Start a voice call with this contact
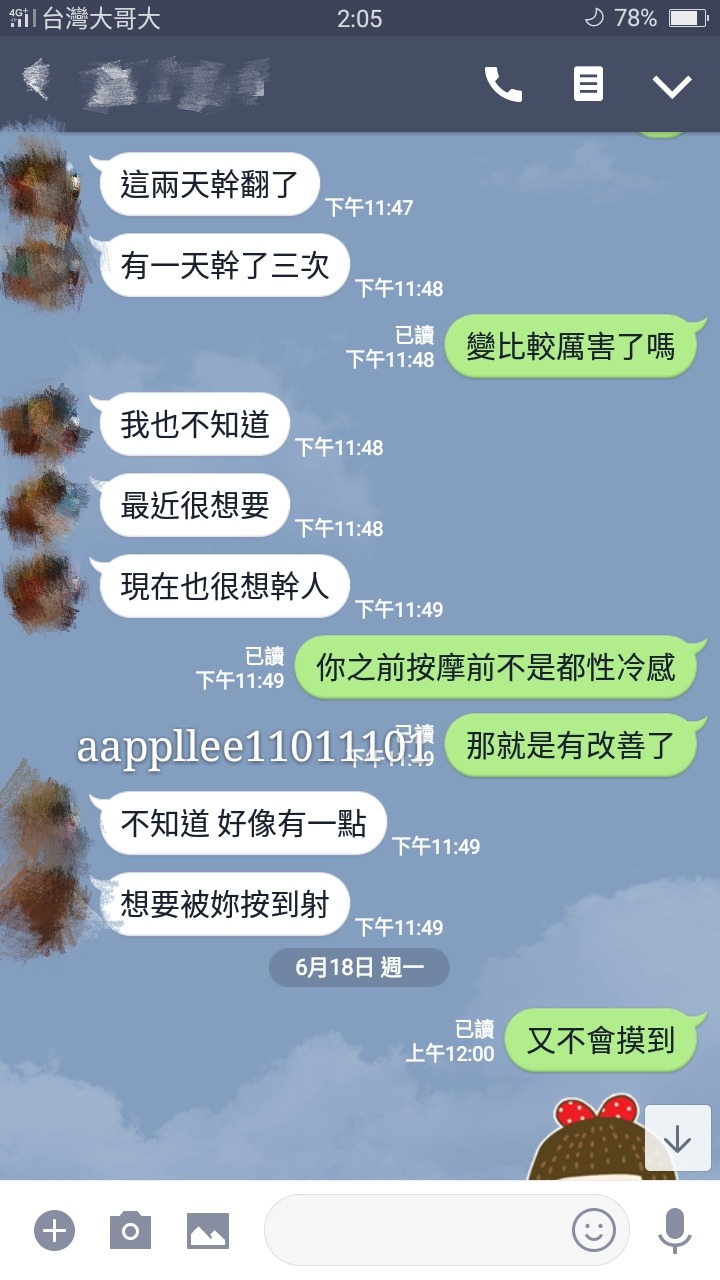This screenshot has height=1280, width=720. tap(504, 84)
